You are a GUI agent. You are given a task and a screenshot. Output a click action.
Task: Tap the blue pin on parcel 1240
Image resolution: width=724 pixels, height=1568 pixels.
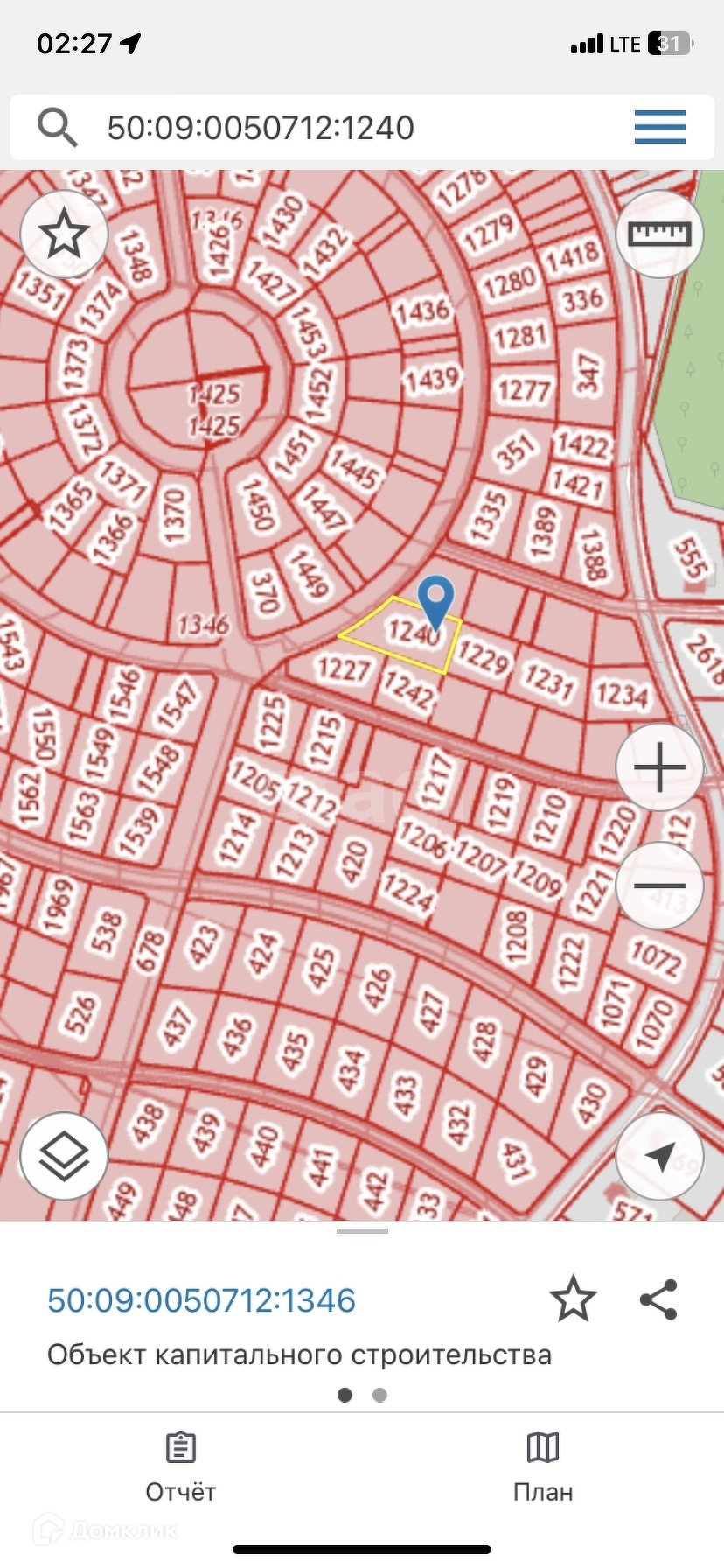435,602
